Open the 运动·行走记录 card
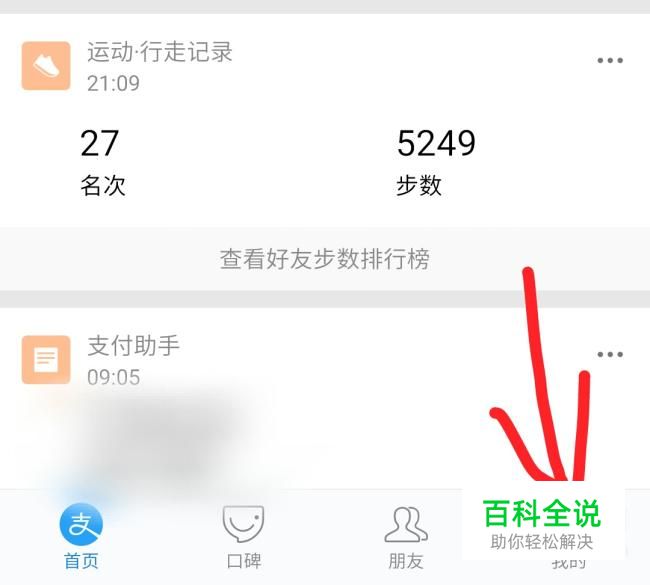Viewport: 650px width, 585px height. pyautogui.click(x=160, y=65)
